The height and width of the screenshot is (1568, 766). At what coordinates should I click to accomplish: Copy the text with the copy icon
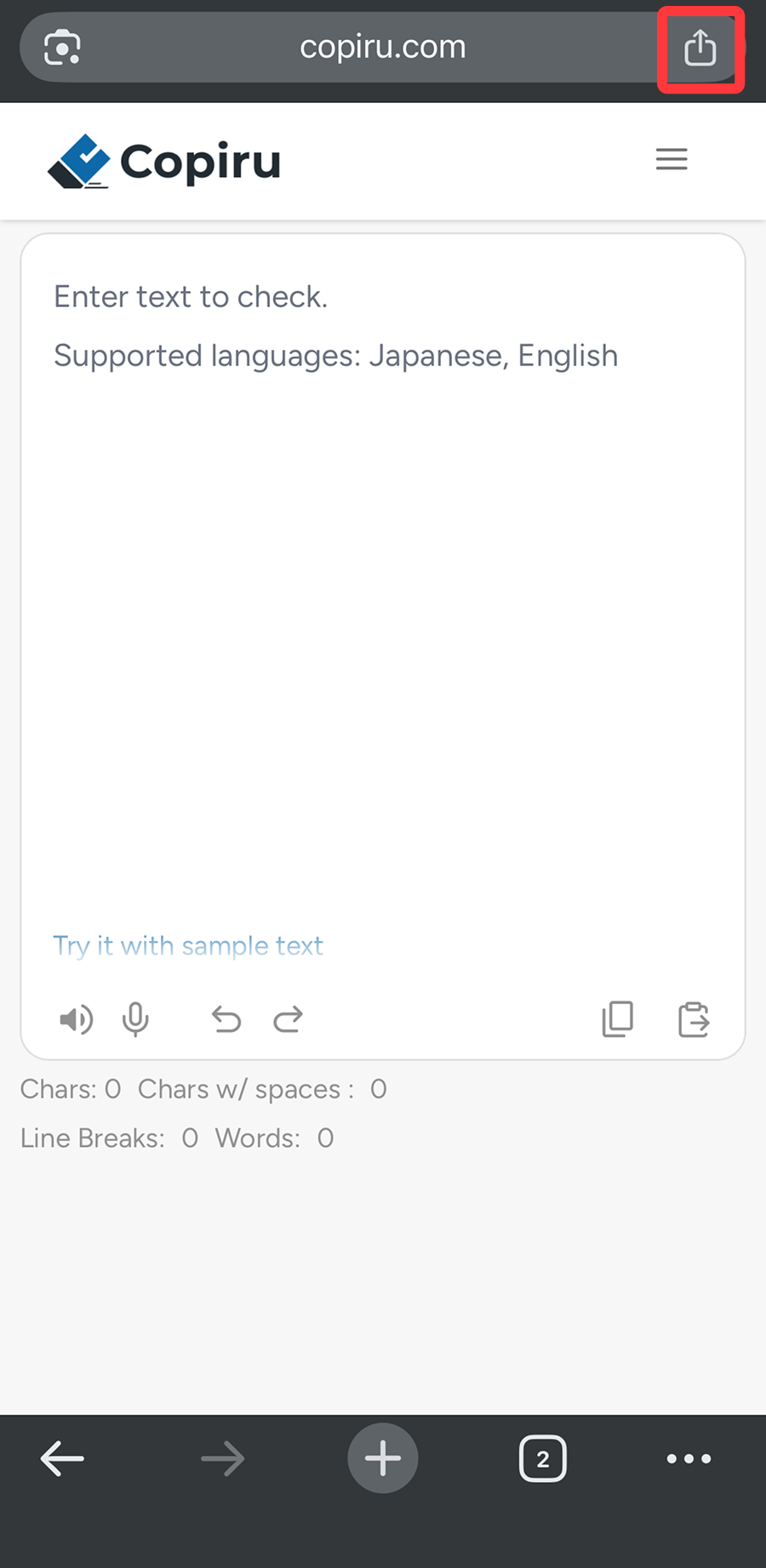click(617, 1018)
